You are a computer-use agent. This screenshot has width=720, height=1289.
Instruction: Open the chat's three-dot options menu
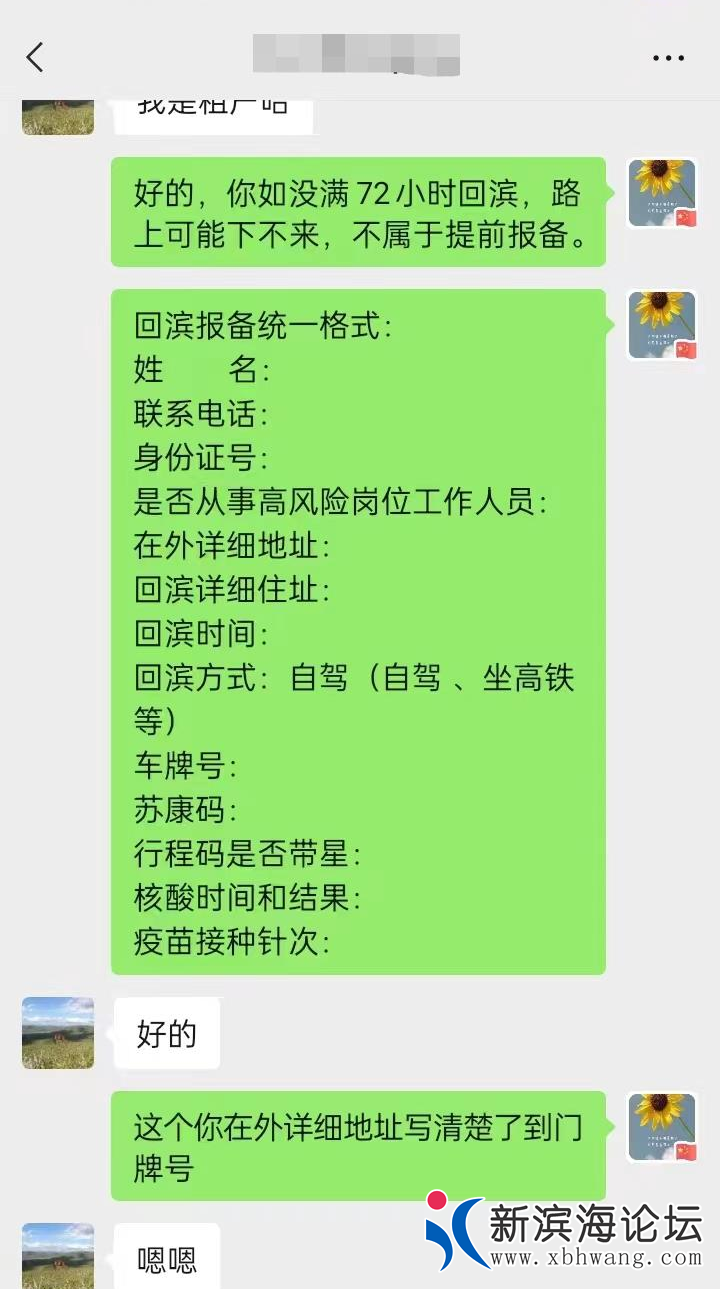pyautogui.click(x=668, y=58)
